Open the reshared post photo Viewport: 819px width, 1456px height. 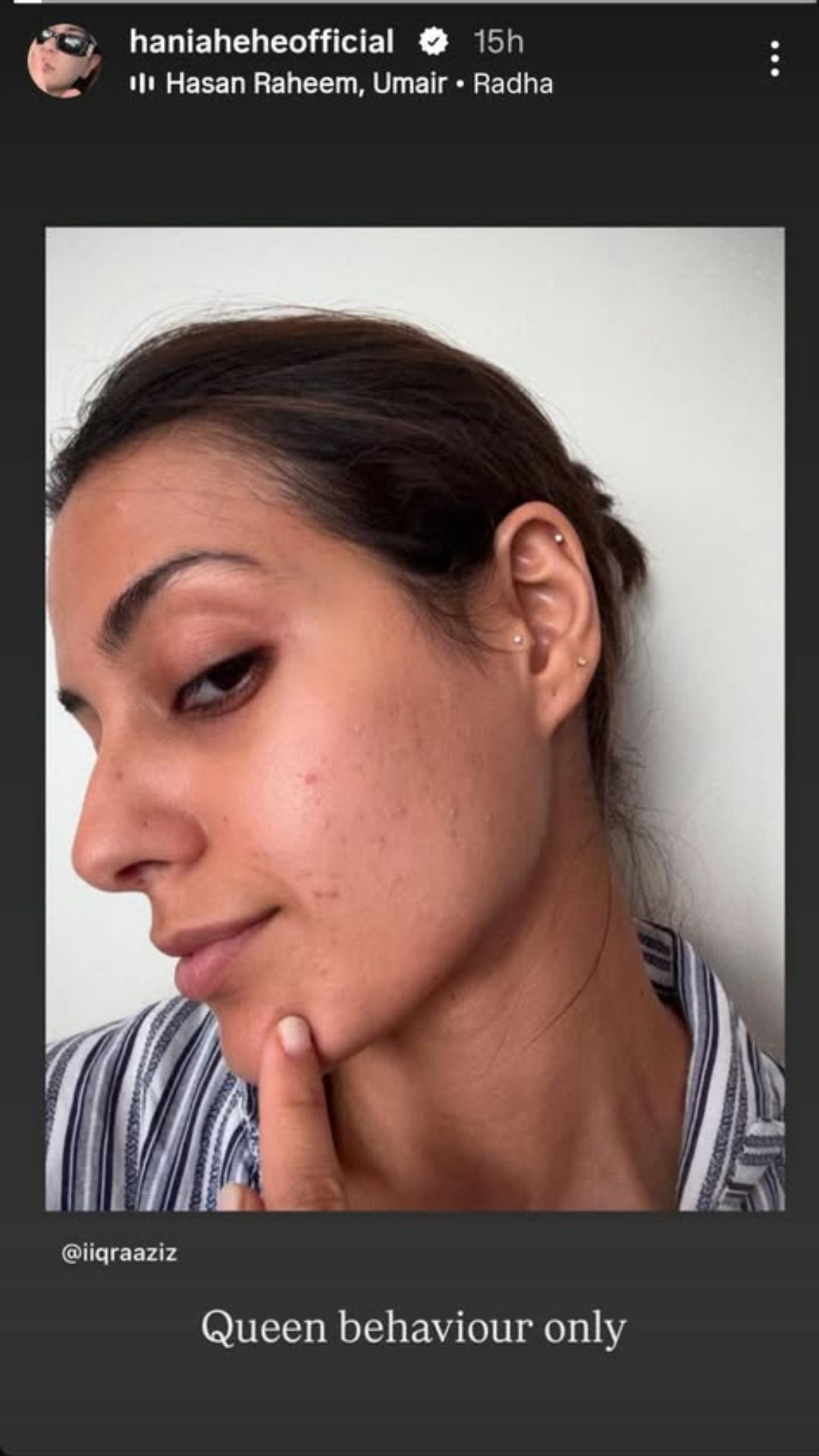tap(415, 718)
